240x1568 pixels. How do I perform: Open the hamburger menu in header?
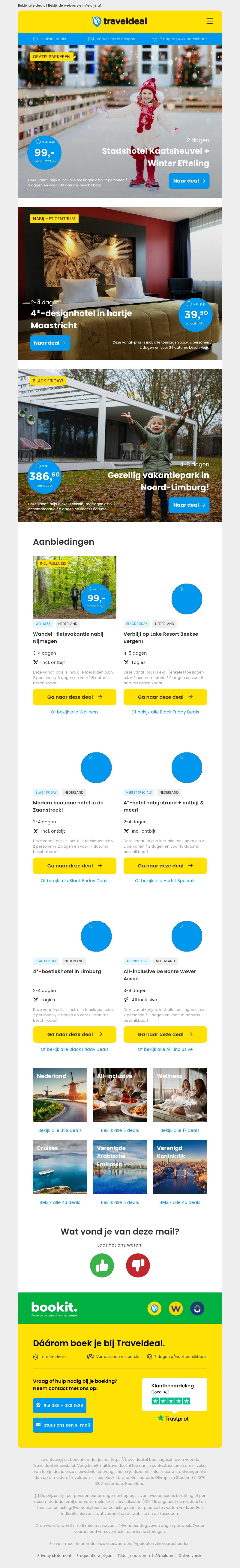coord(209,21)
